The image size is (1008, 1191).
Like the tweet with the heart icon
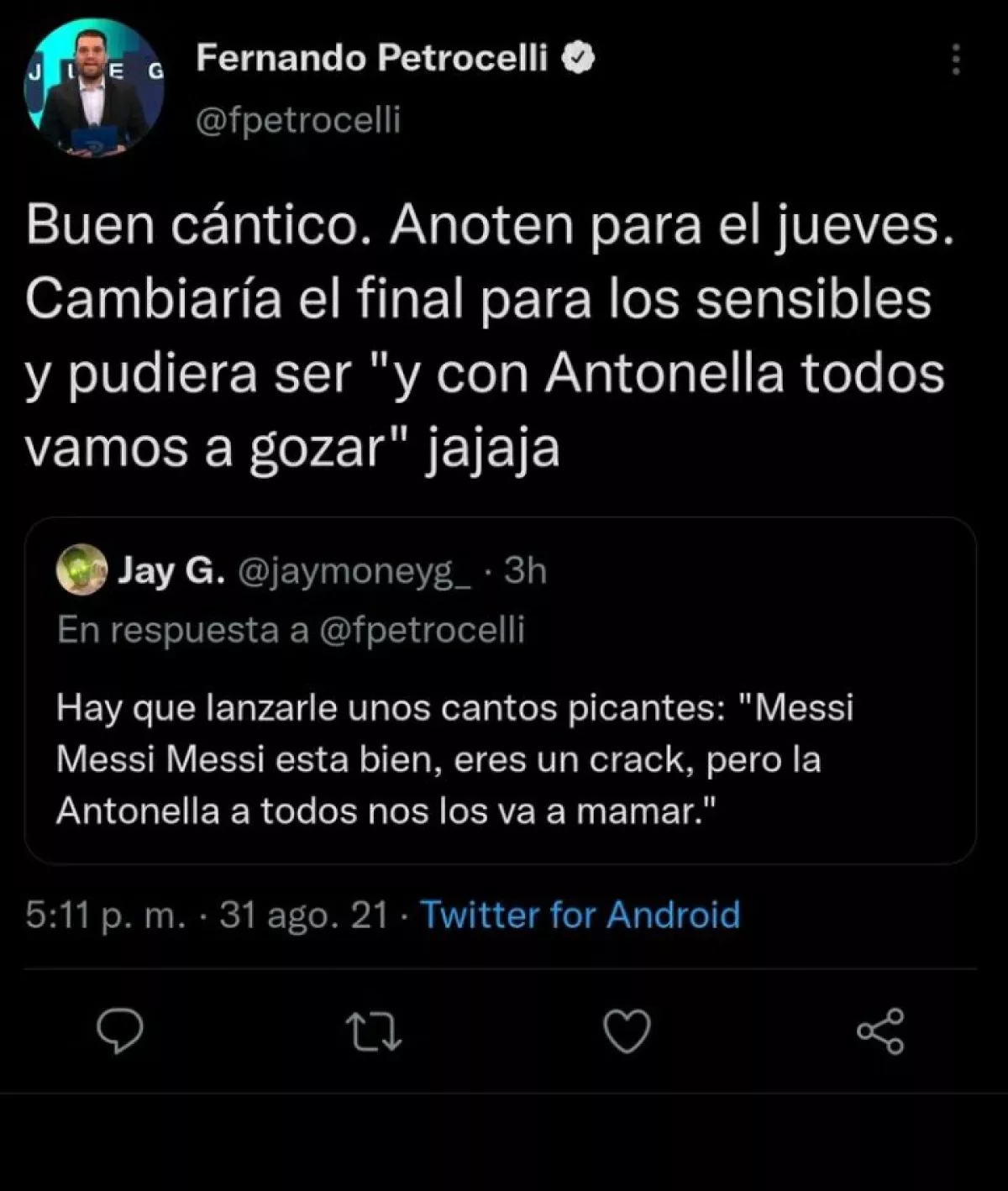coord(627,1031)
